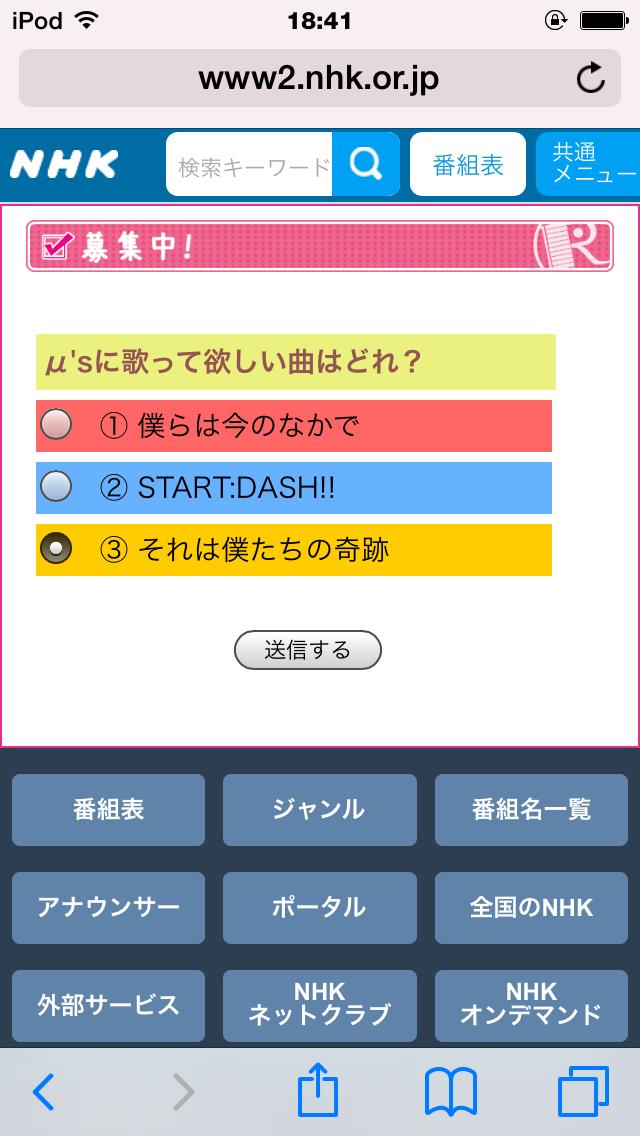The width and height of the screenshot is (640, 1136).
Task: Tap the 検索キーワード search field
Action: click(251, 165)
